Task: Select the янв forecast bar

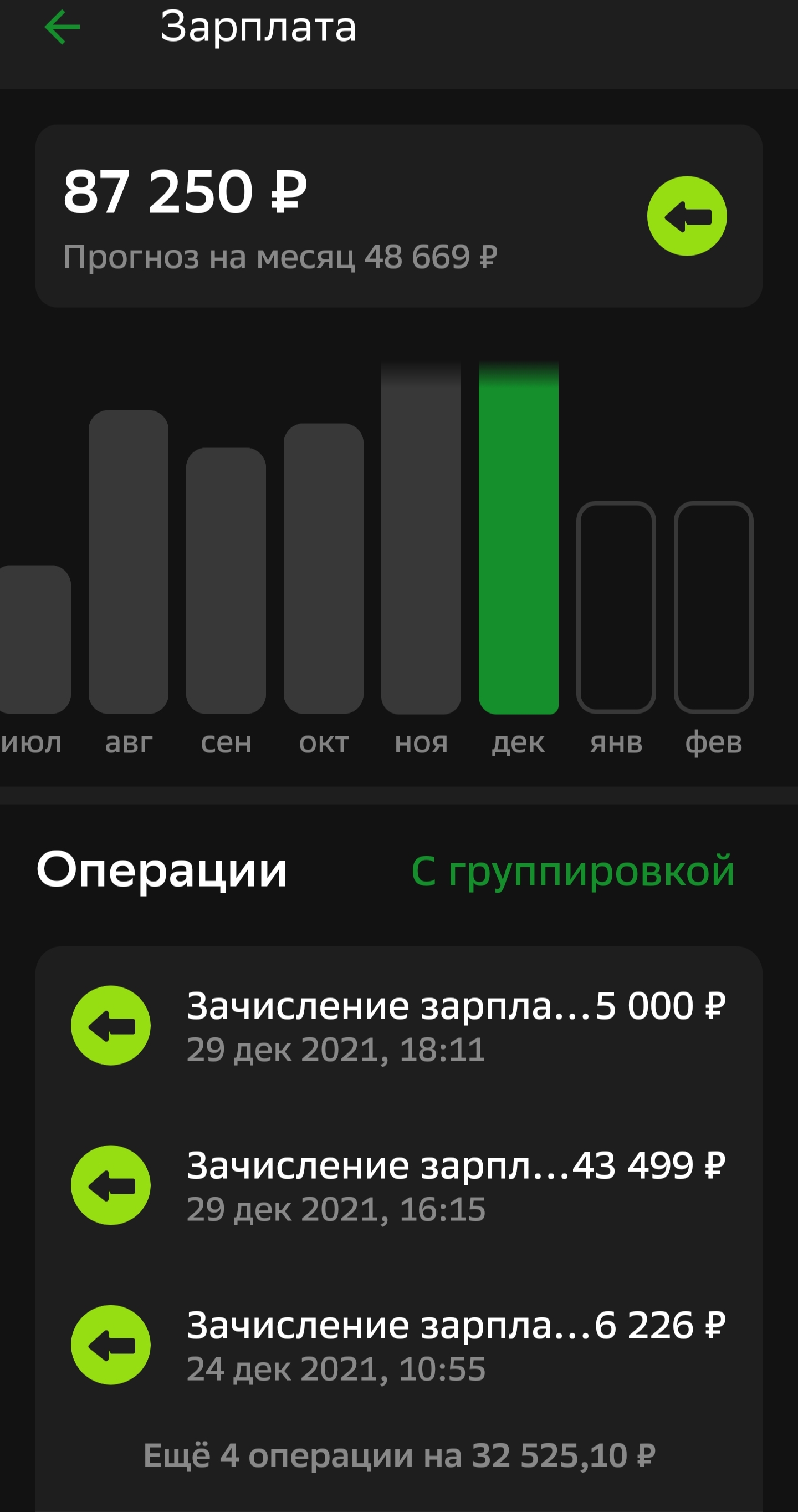Action: point(616,607)
